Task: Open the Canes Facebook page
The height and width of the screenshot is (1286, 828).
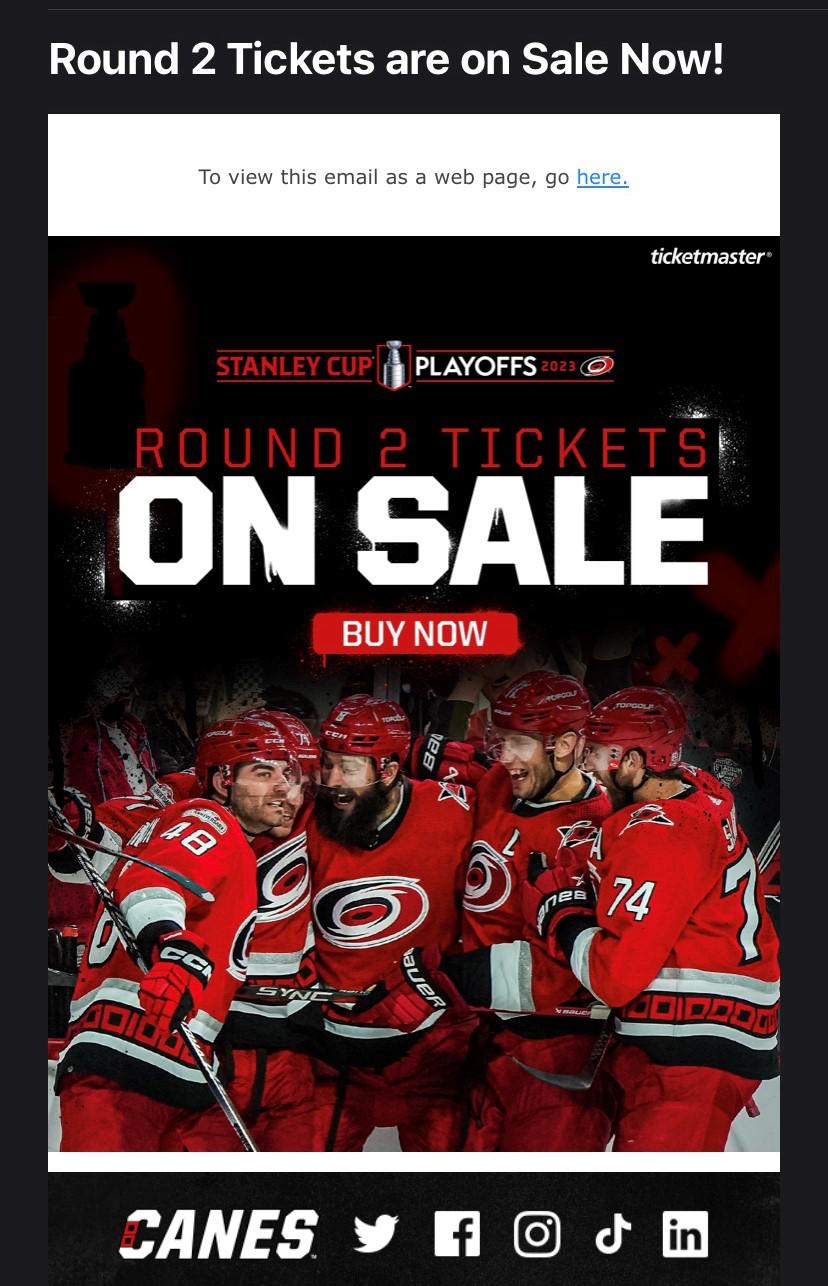Action: (457, 1234)
